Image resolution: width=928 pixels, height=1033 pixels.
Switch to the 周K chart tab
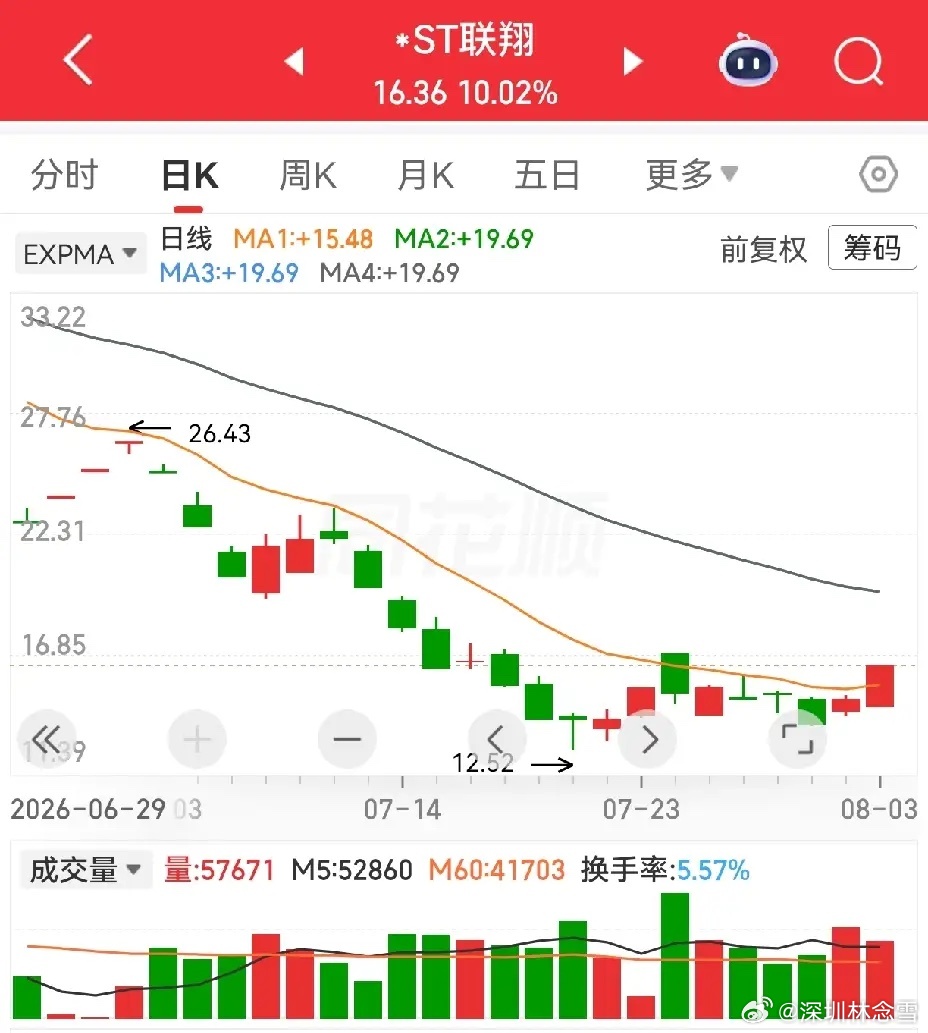[x=308, y=175]
